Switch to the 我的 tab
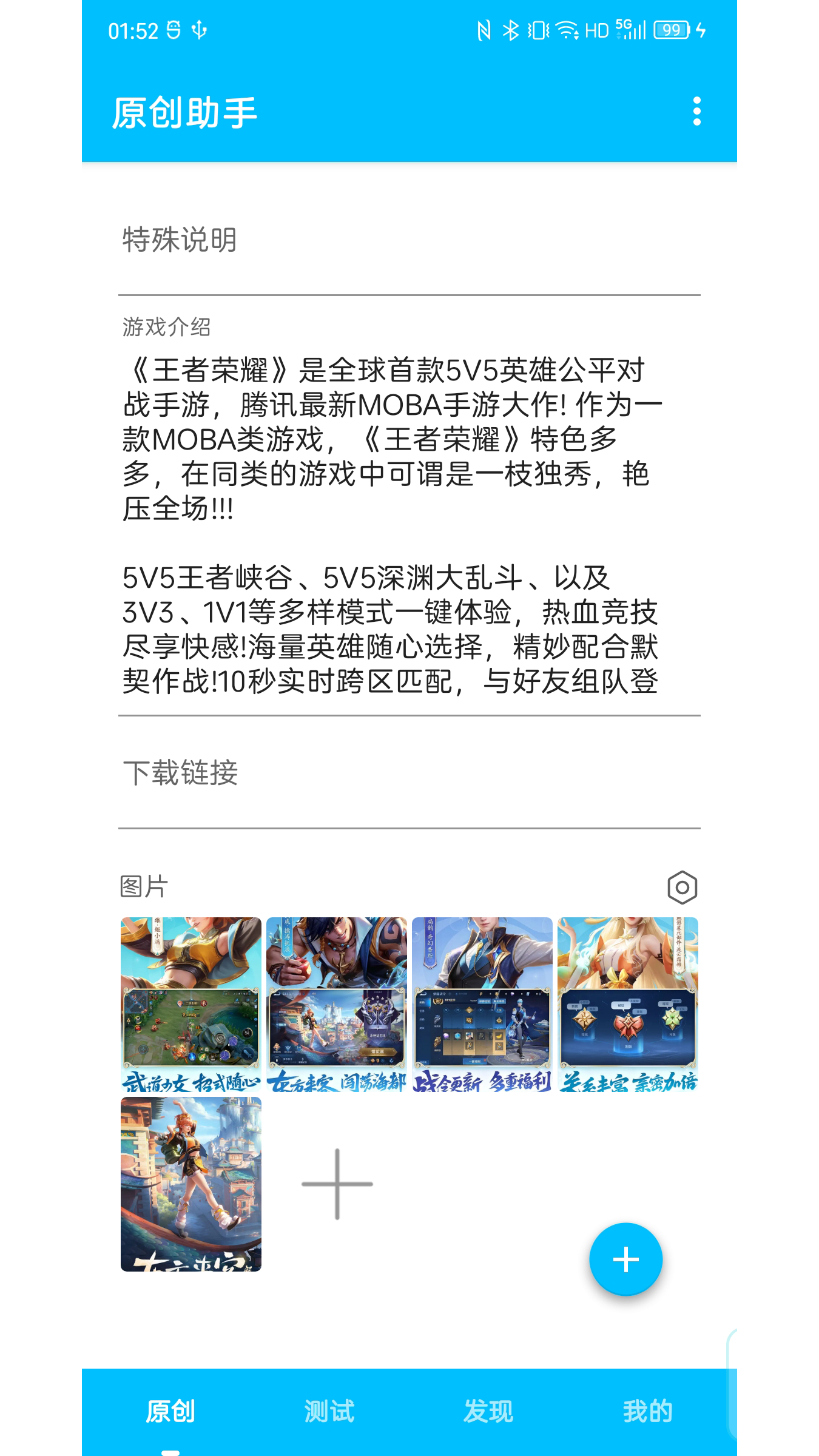This screenshot has width=819, height=1456. 647,1411
